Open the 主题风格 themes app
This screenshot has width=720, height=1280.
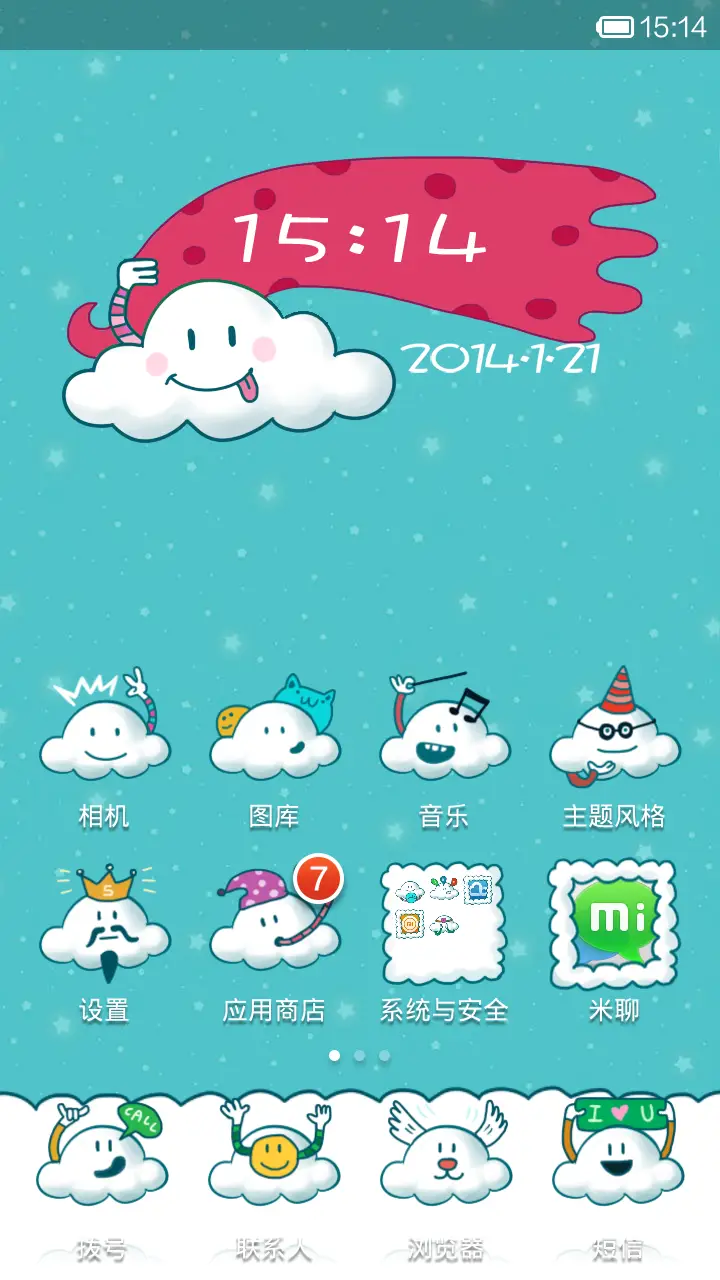coord(615,735)
